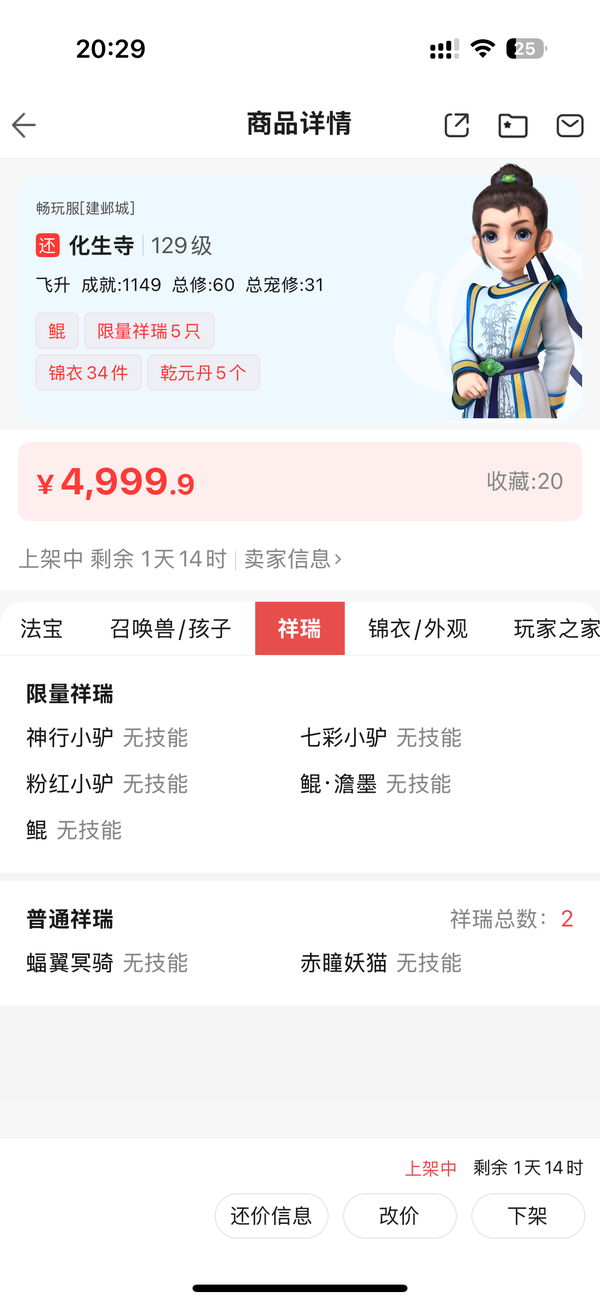The height and width of the screenshot is (1304, 600).
Task: Open the favorites folder icon
Action: click(x=513, y=125)
